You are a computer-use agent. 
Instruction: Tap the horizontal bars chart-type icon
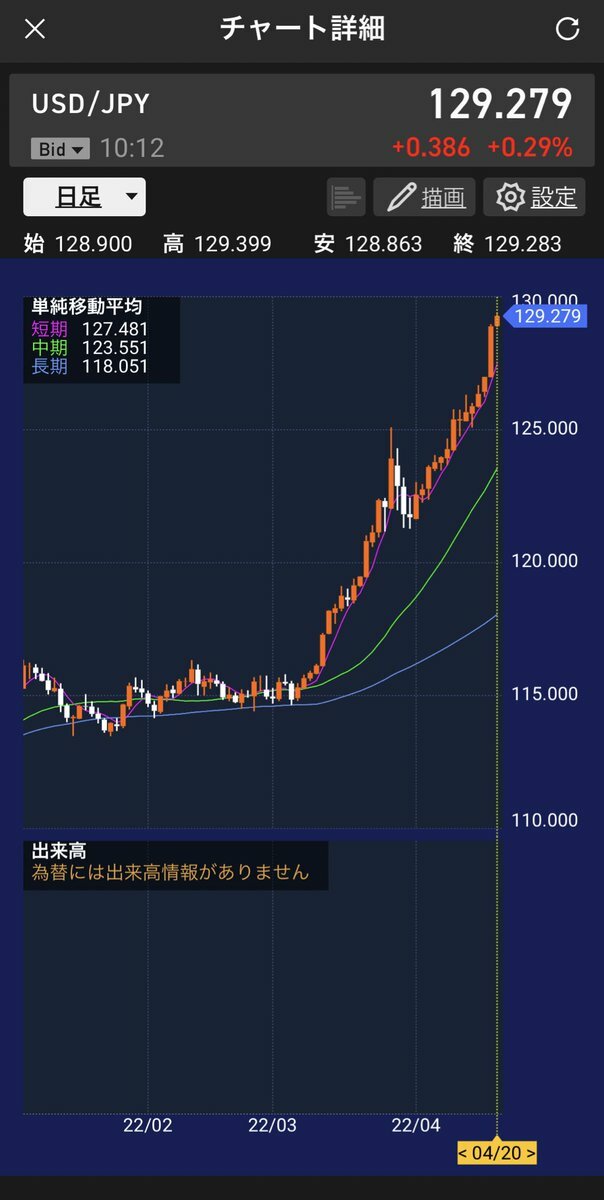[x=346, y=197]
